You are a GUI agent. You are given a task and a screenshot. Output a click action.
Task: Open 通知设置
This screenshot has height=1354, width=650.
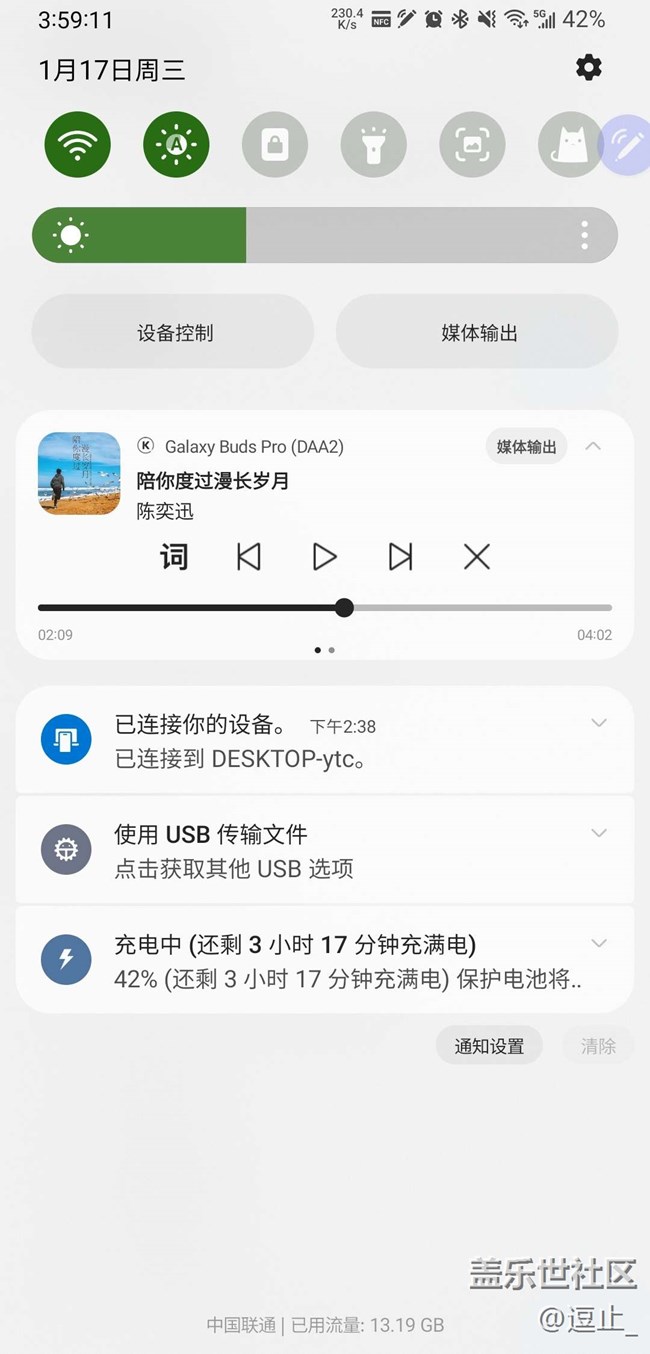coord(489,1046)
